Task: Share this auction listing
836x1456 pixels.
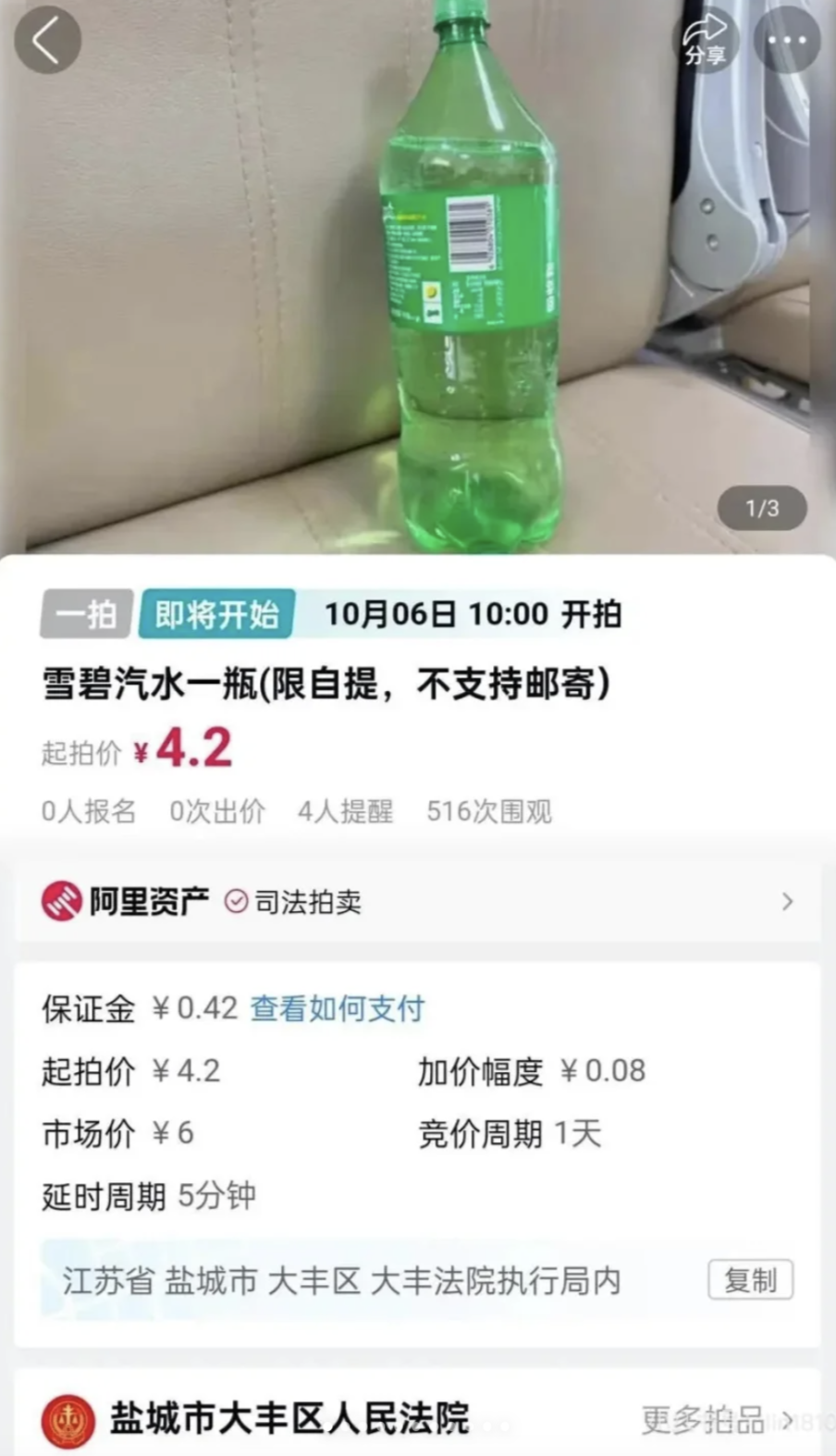Action: [705, 41]
